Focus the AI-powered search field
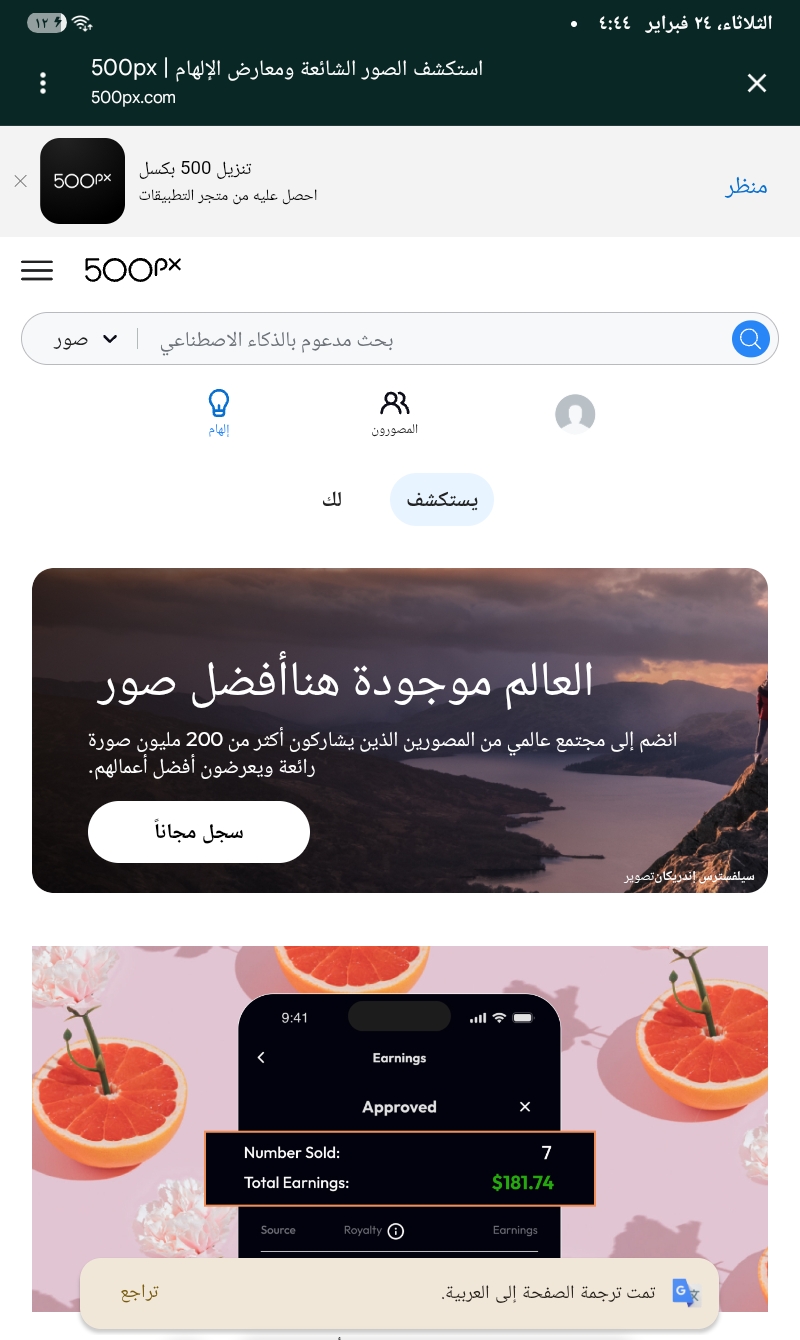The width and height of the screenshot is (800, 1340). point(430,340)
